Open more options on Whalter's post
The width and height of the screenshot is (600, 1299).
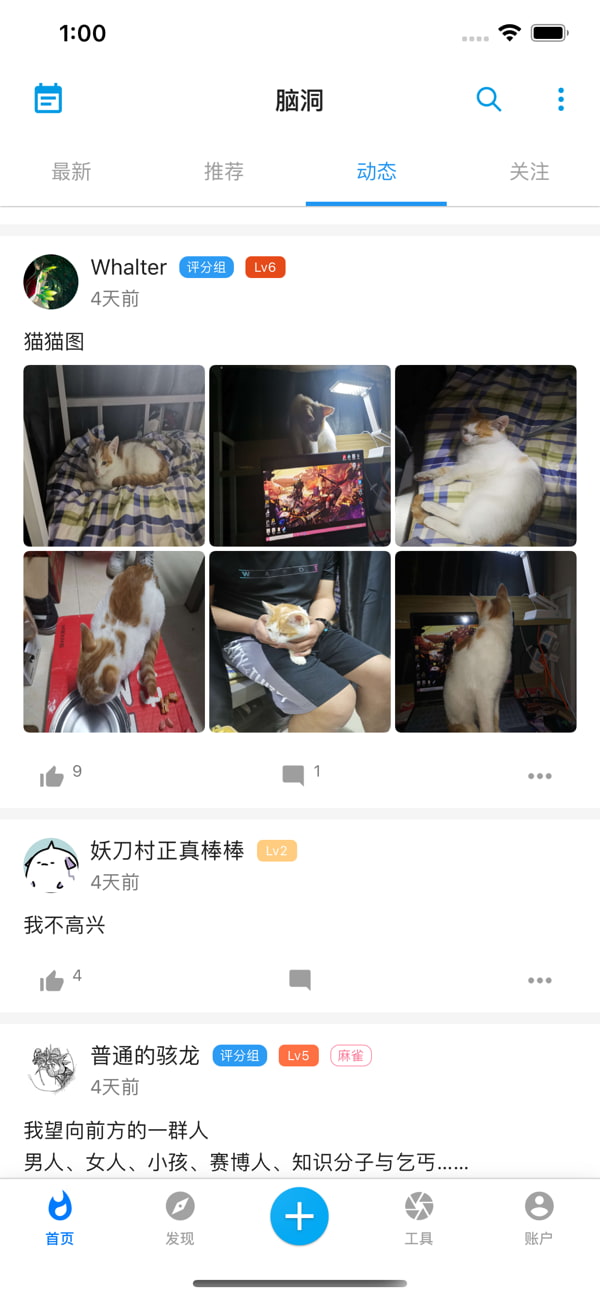point(540,776)
